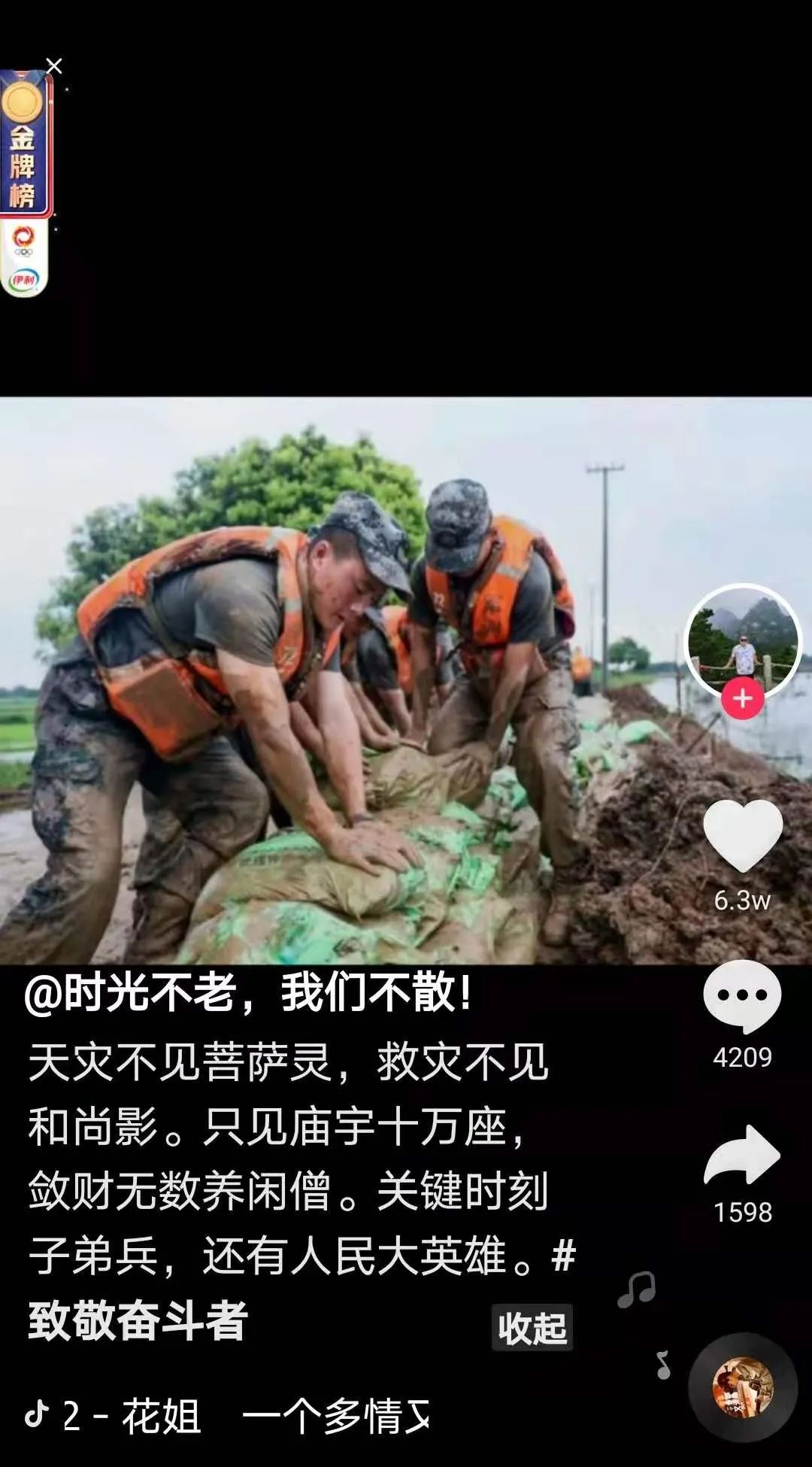Like this video with the heart
The height and width of the screenshot is (1467, 812).
coord(743,836)
